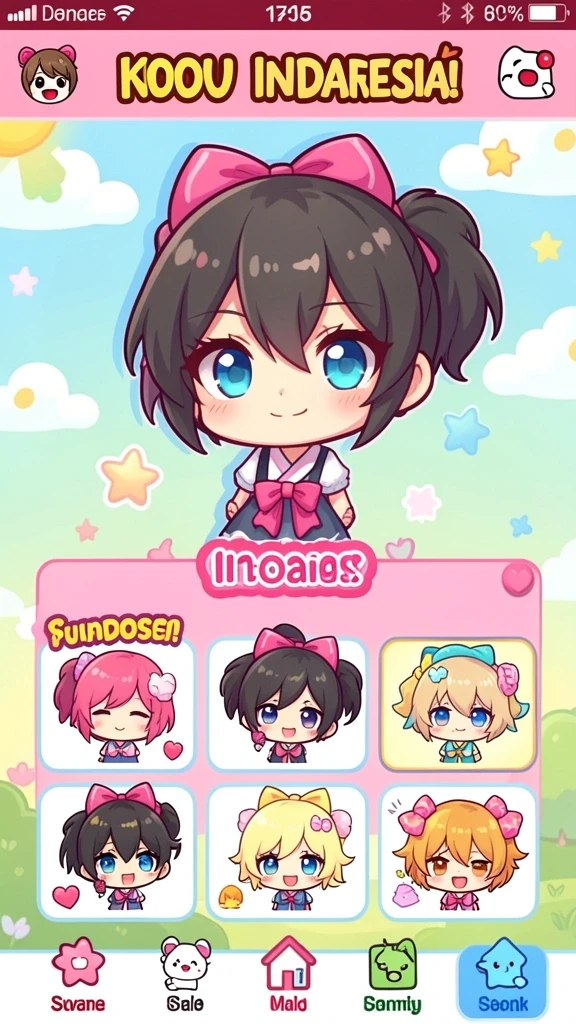Viewport: 576px width, 1024px height.
Task: Pick the orange-haired character with pink bows
Action: click(x=458, y=852)
